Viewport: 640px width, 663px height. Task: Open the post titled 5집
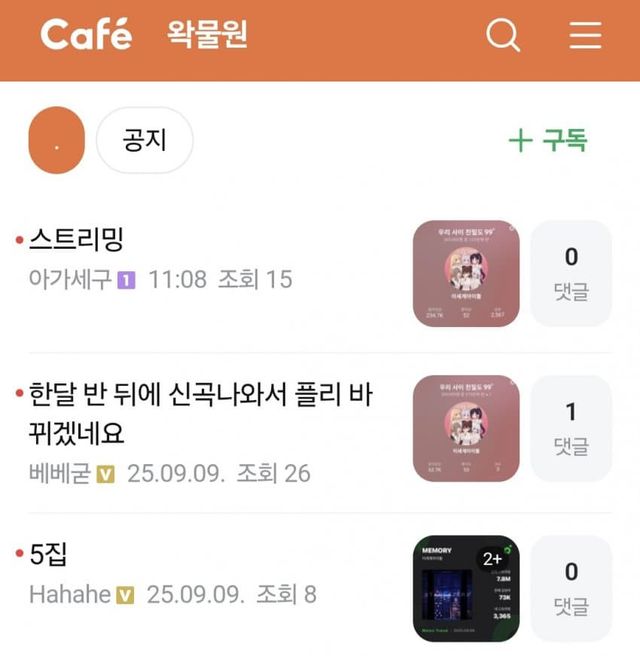[x=49, y=553]
